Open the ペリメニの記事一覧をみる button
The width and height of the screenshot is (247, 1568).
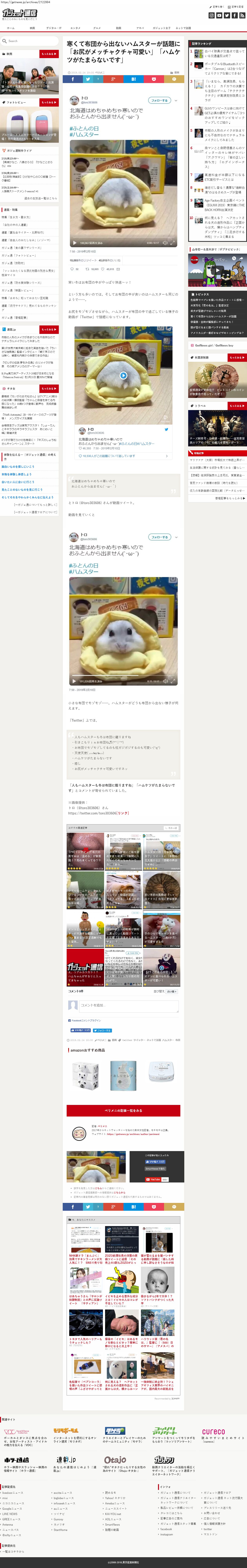[123, 1110]
